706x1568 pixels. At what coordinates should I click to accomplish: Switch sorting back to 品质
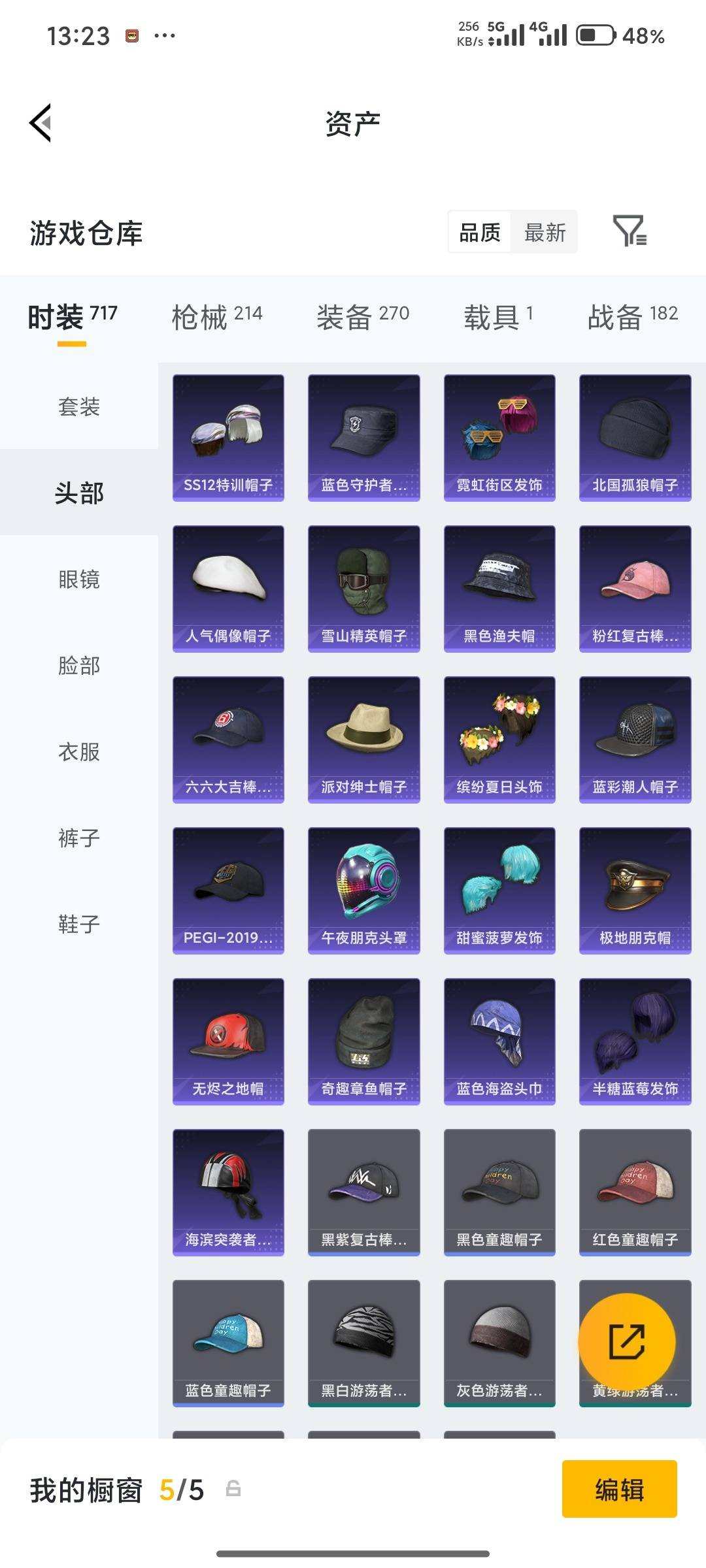point(479,233)
